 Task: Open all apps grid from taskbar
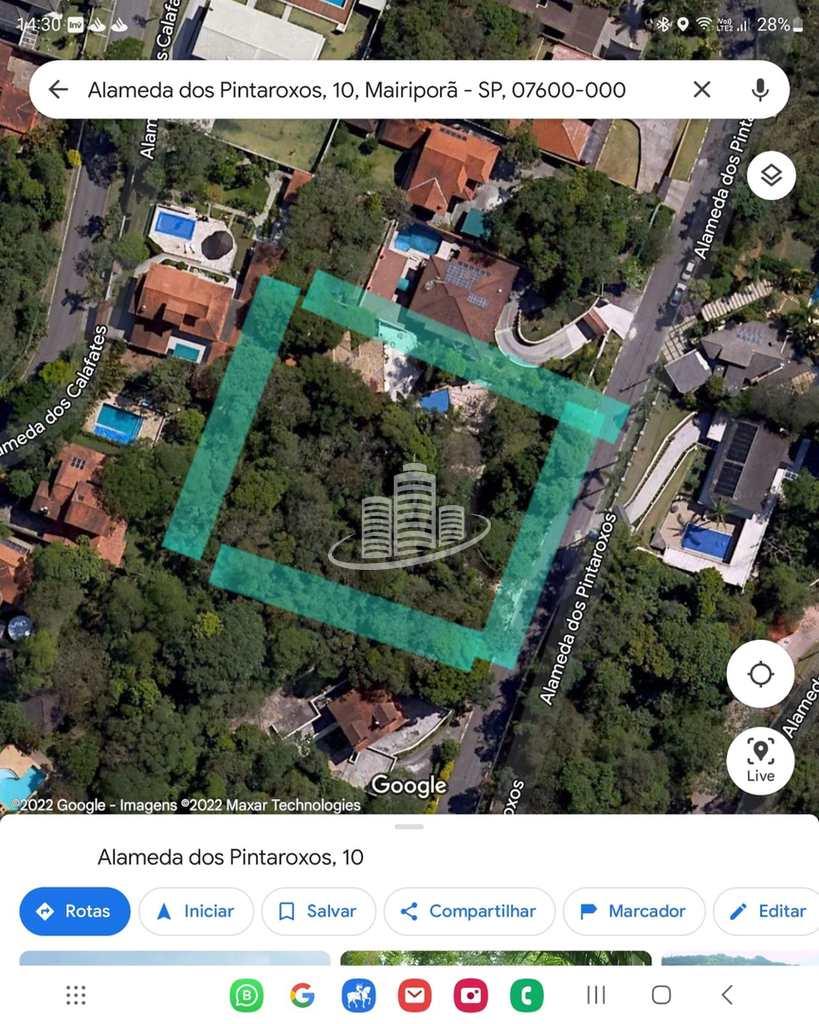[76, 994]
